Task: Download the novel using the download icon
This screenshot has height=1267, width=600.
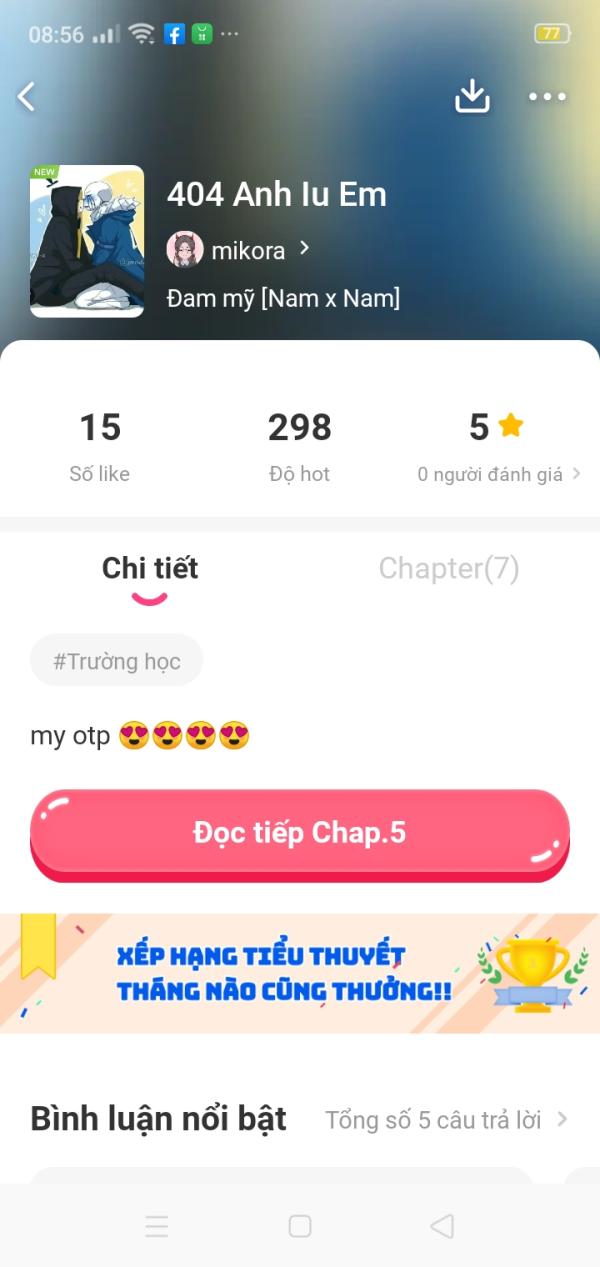Action: pos(472,96)
